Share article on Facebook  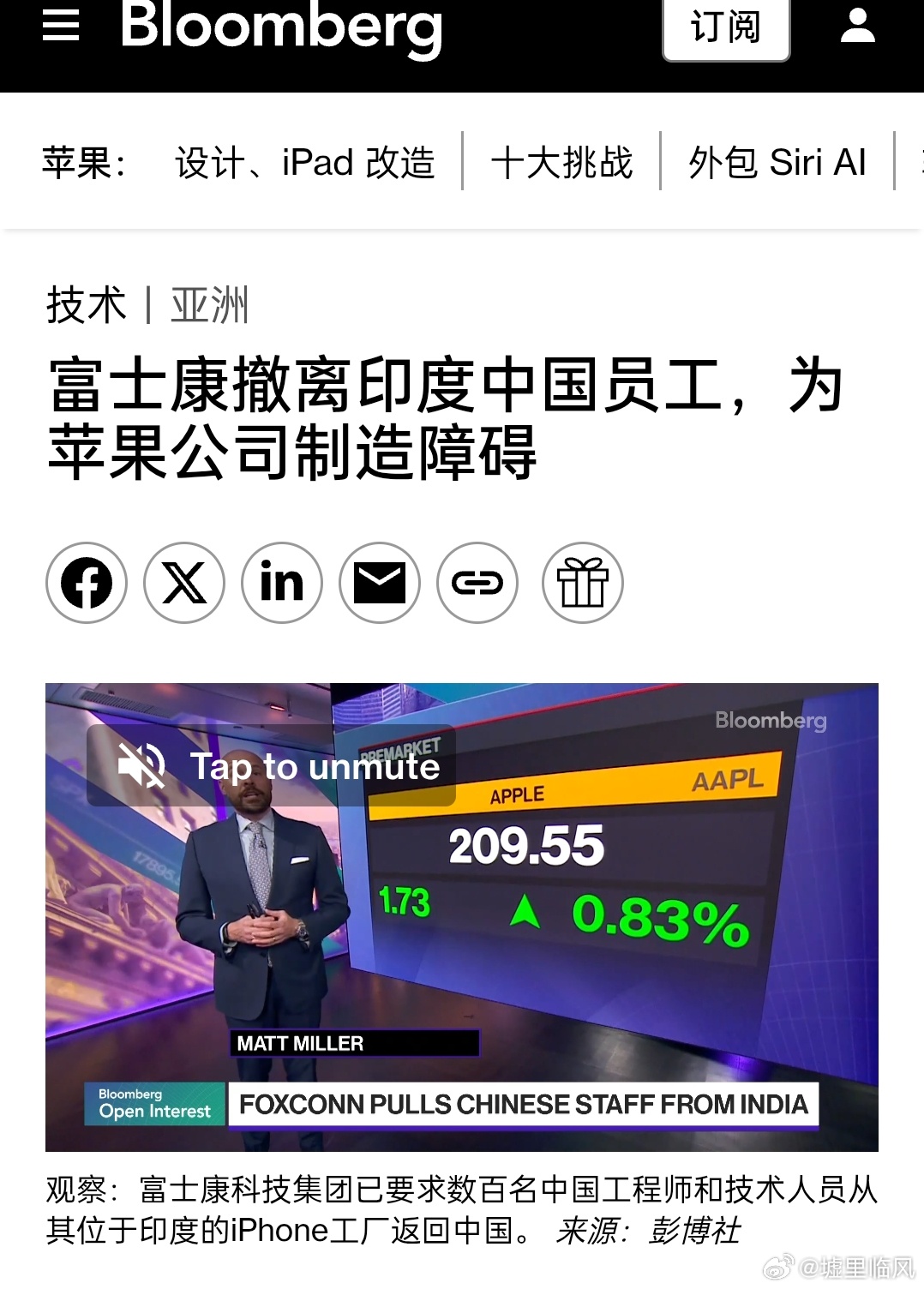click(x=87, y=582)
